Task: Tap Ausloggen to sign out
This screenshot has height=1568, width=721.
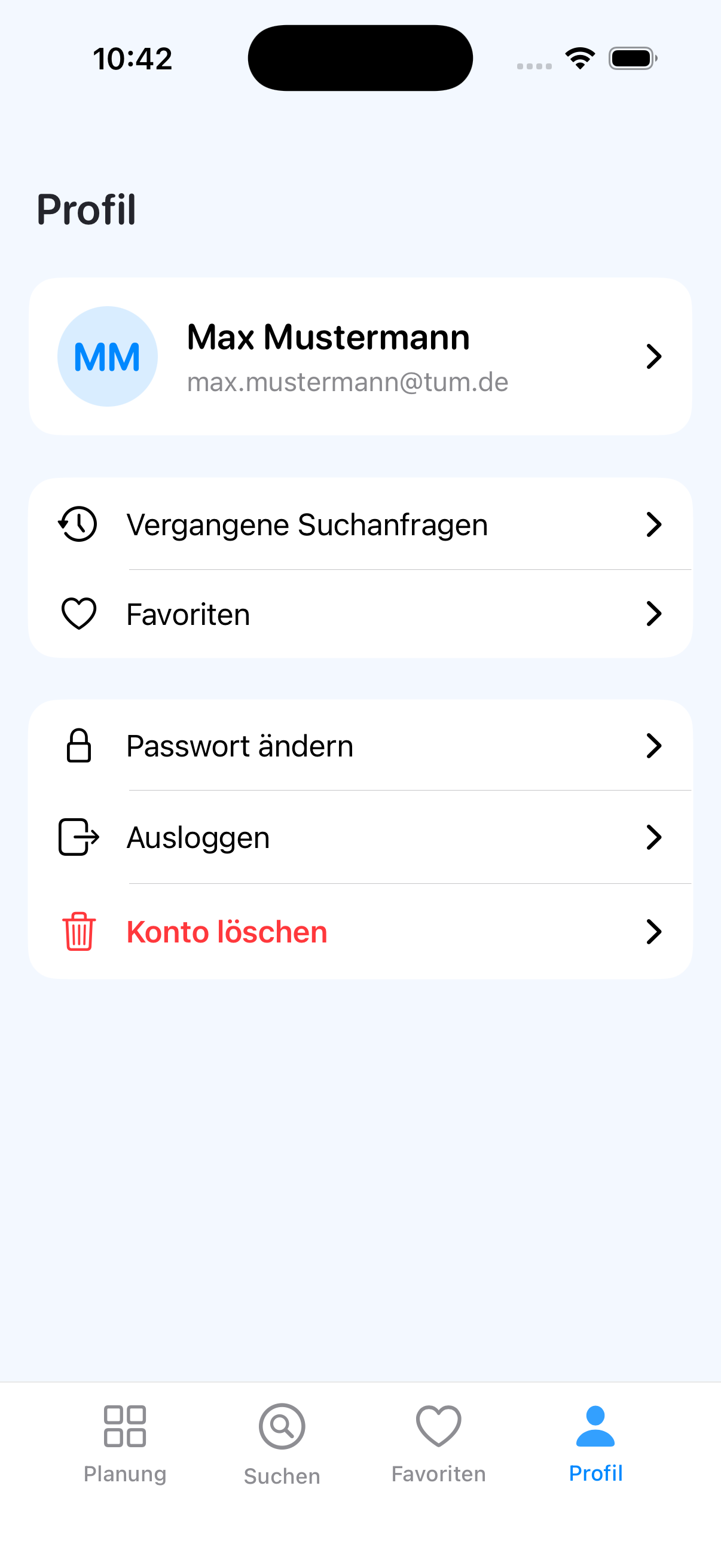Action: click(x=359, y=837)
